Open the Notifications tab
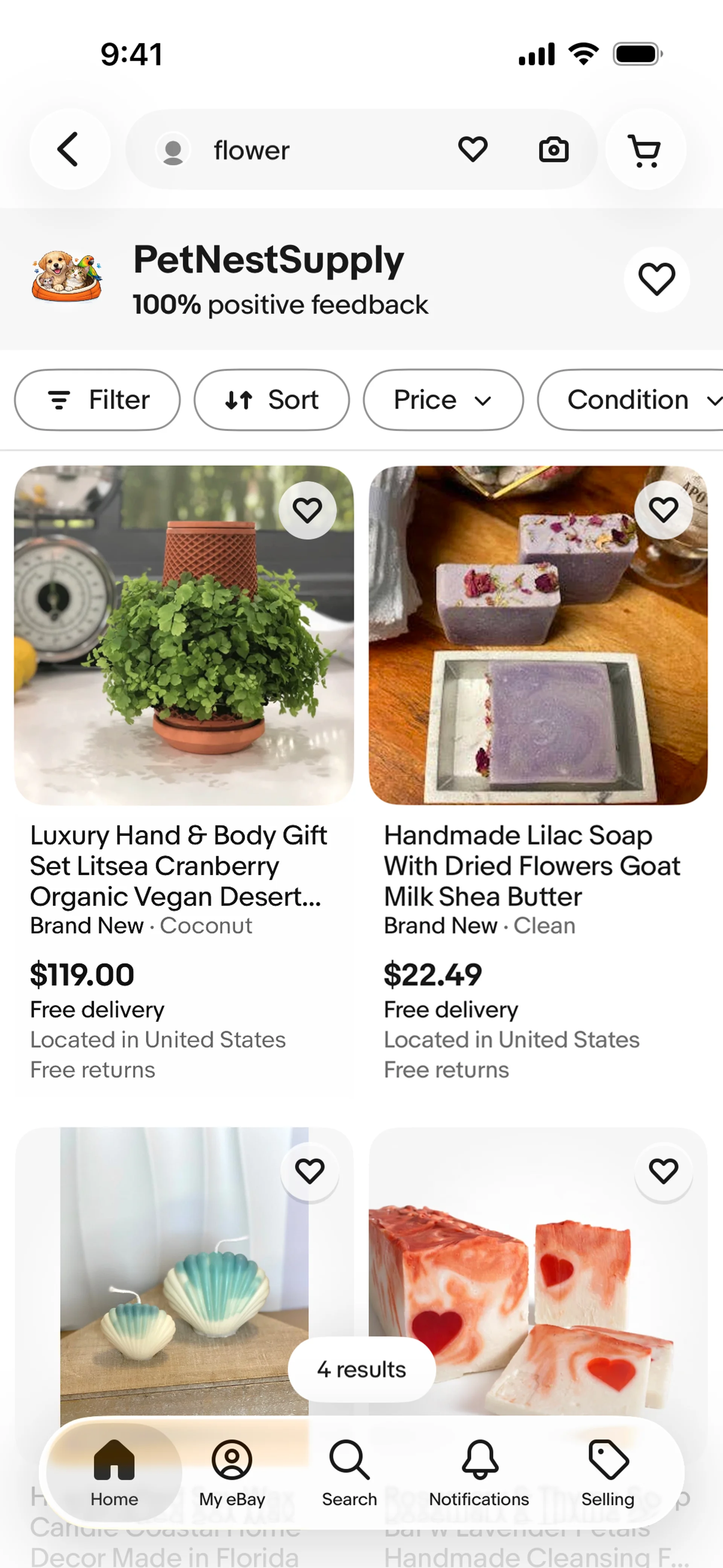 tap(479, 1472)
